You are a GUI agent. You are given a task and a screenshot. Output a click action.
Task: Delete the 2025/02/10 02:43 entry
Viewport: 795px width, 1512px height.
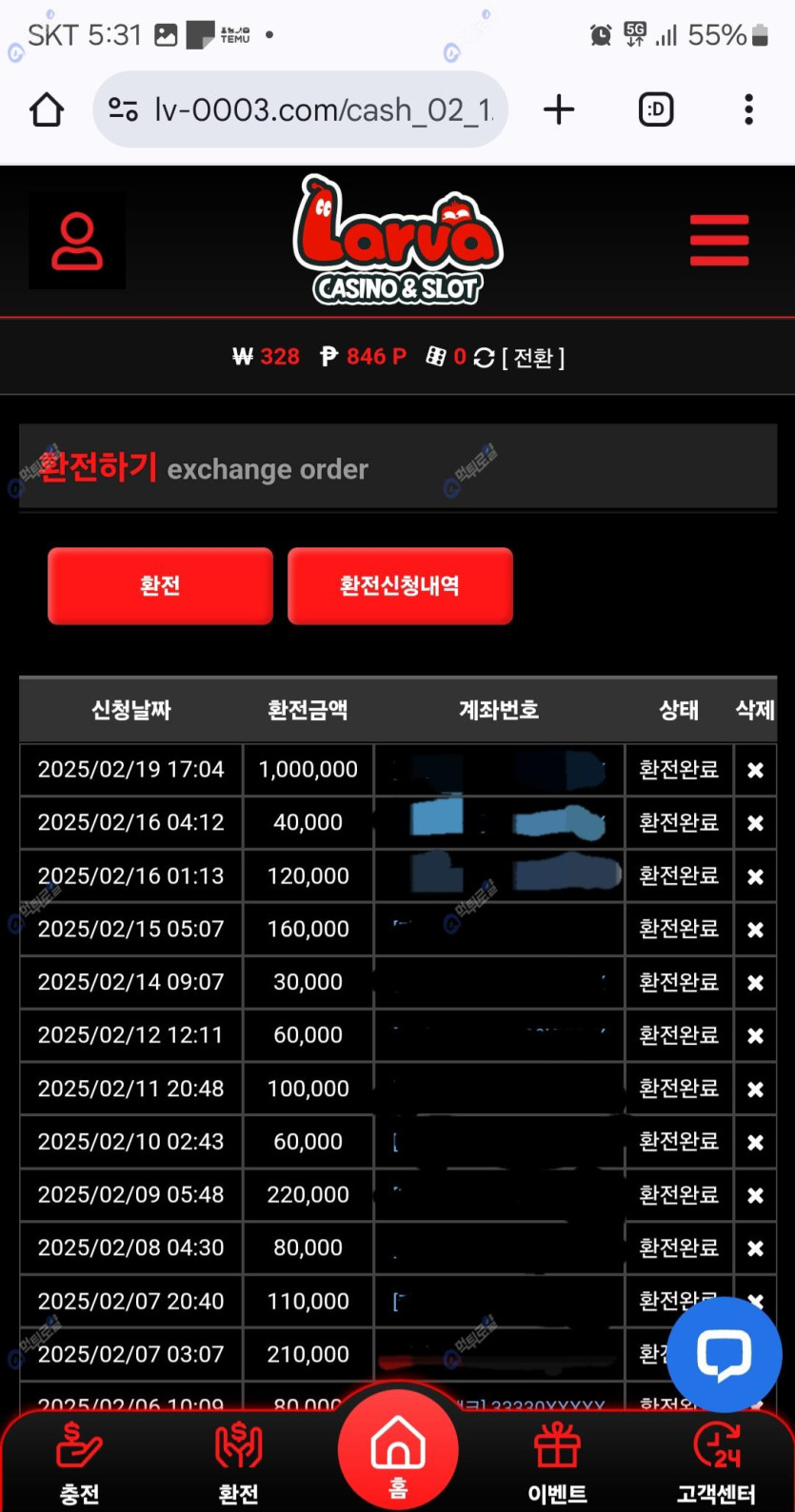(755, 1142)
